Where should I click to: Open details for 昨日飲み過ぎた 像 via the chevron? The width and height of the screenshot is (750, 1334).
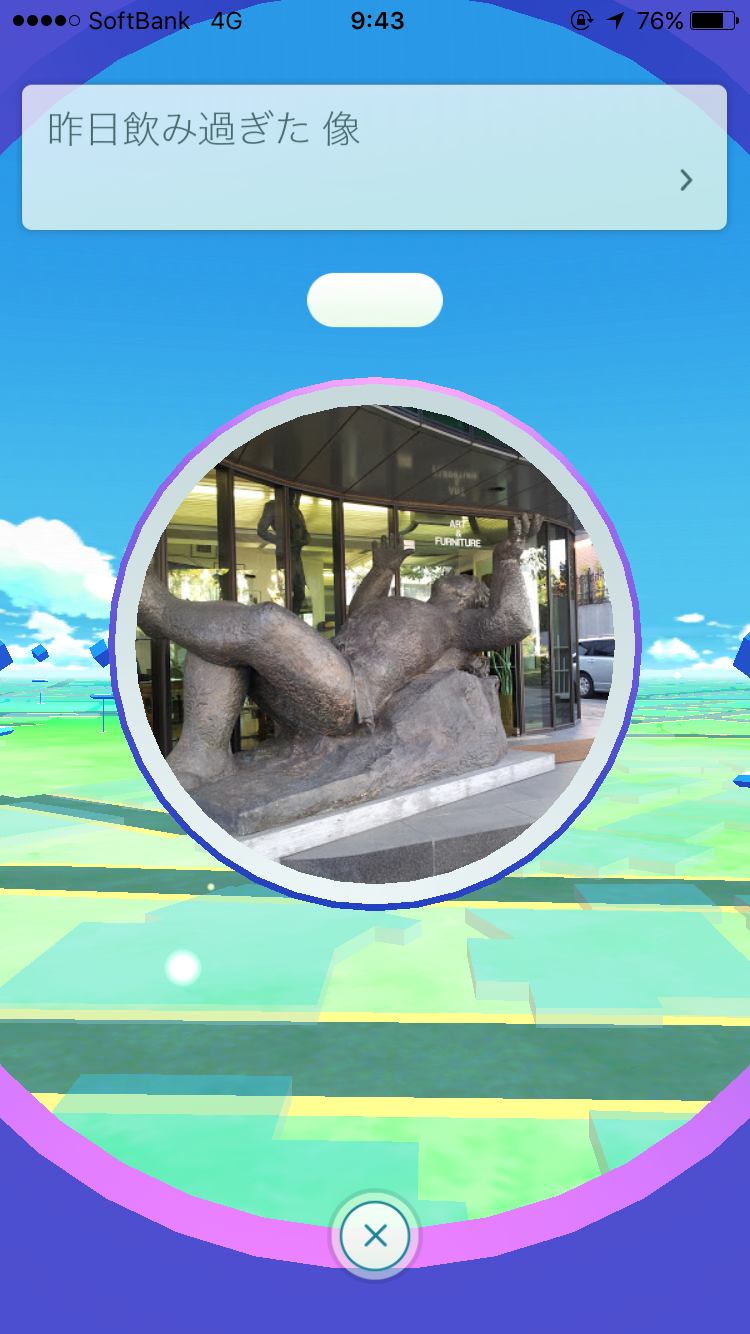686,180
